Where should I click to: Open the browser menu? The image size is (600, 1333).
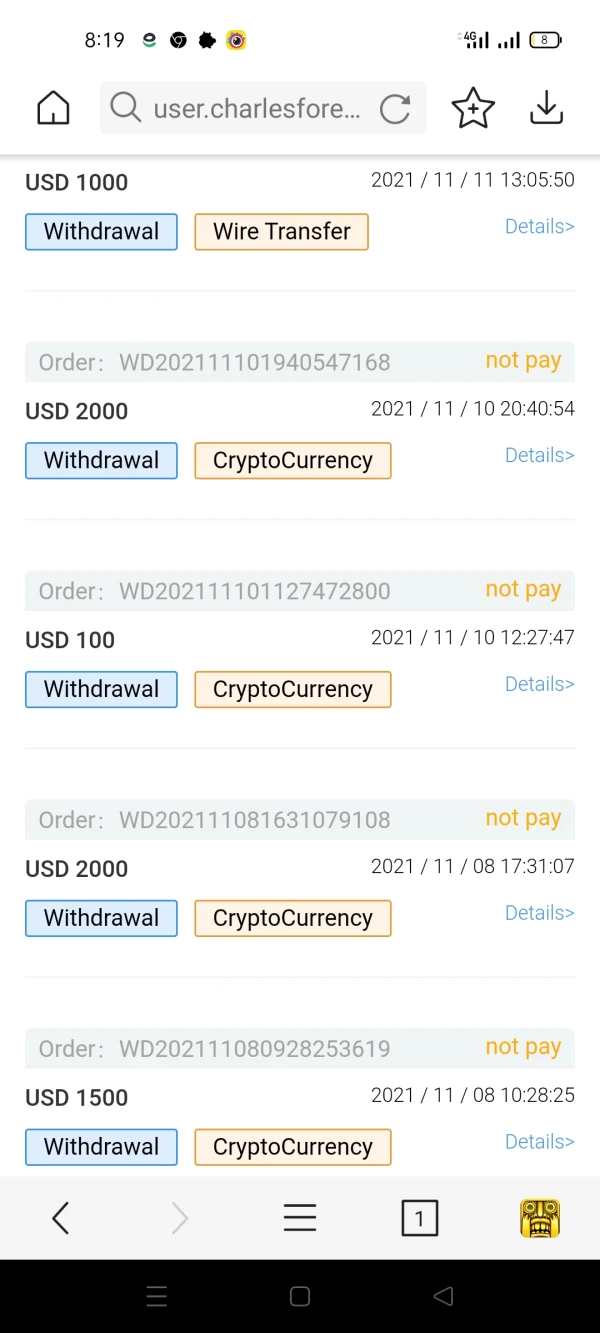300,1217
